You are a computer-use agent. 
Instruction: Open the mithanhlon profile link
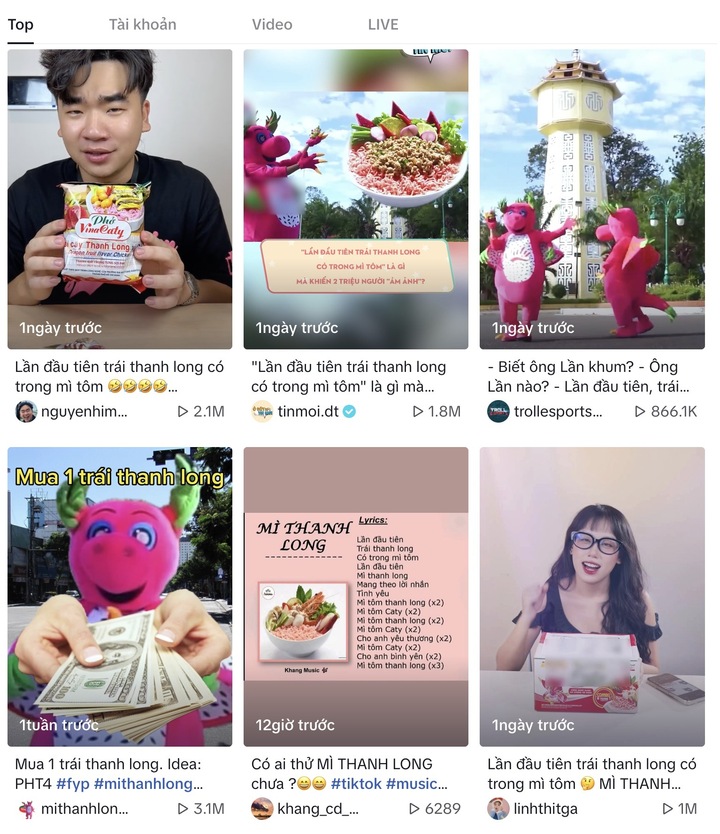[x=85, y=809]
